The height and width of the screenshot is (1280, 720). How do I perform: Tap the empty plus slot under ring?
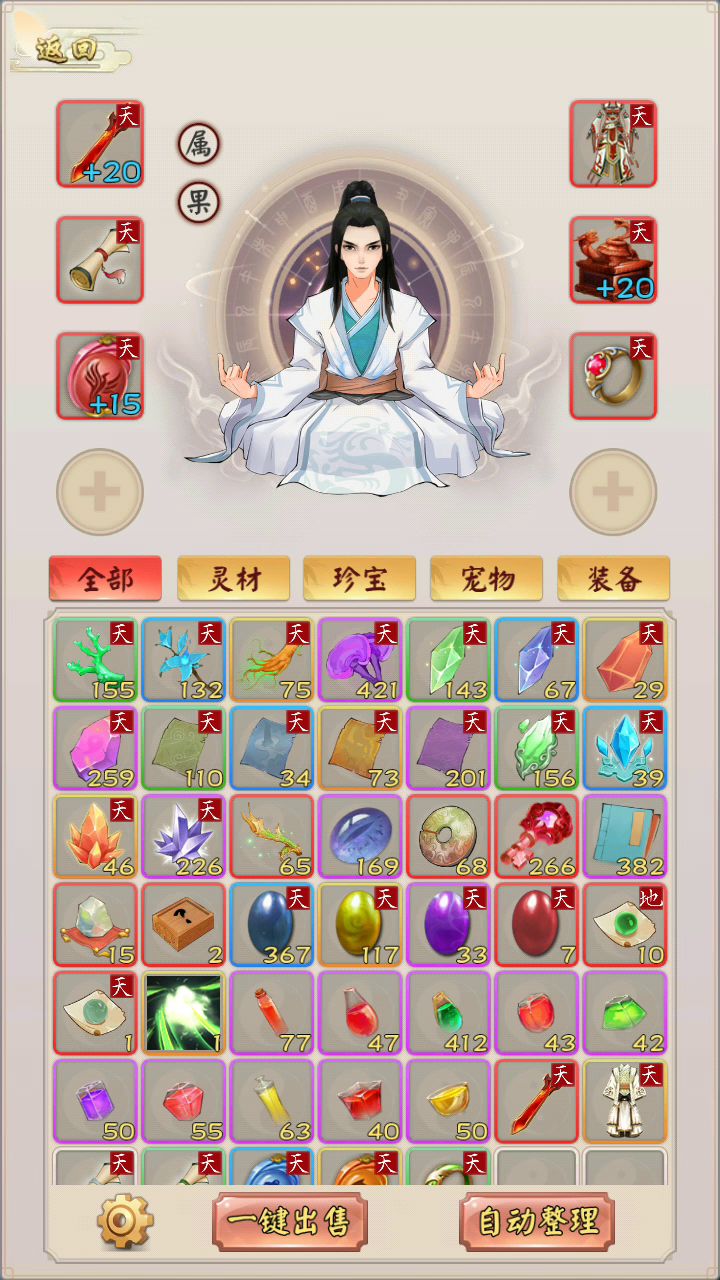[613, 492]
